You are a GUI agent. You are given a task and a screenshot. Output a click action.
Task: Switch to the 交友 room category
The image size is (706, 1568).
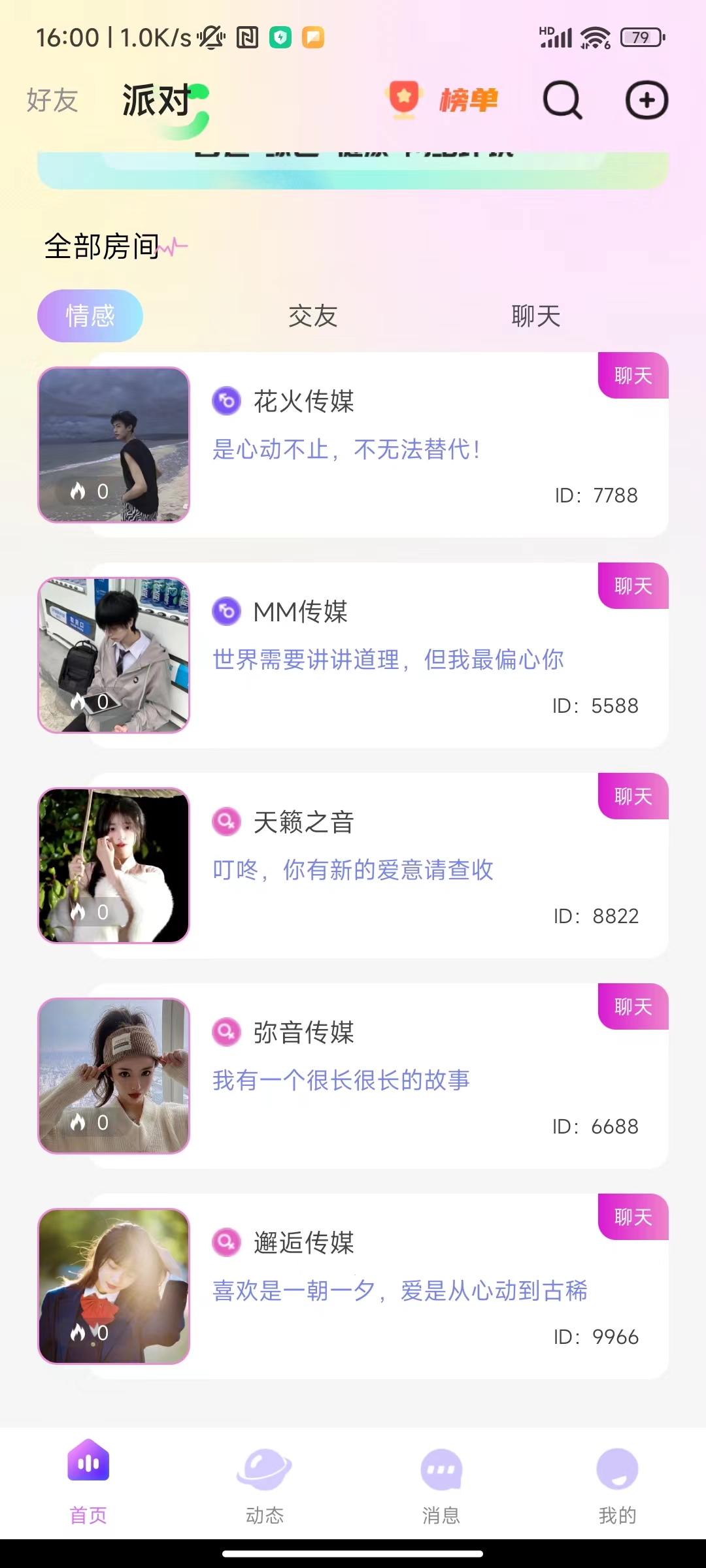coord(313,316)
